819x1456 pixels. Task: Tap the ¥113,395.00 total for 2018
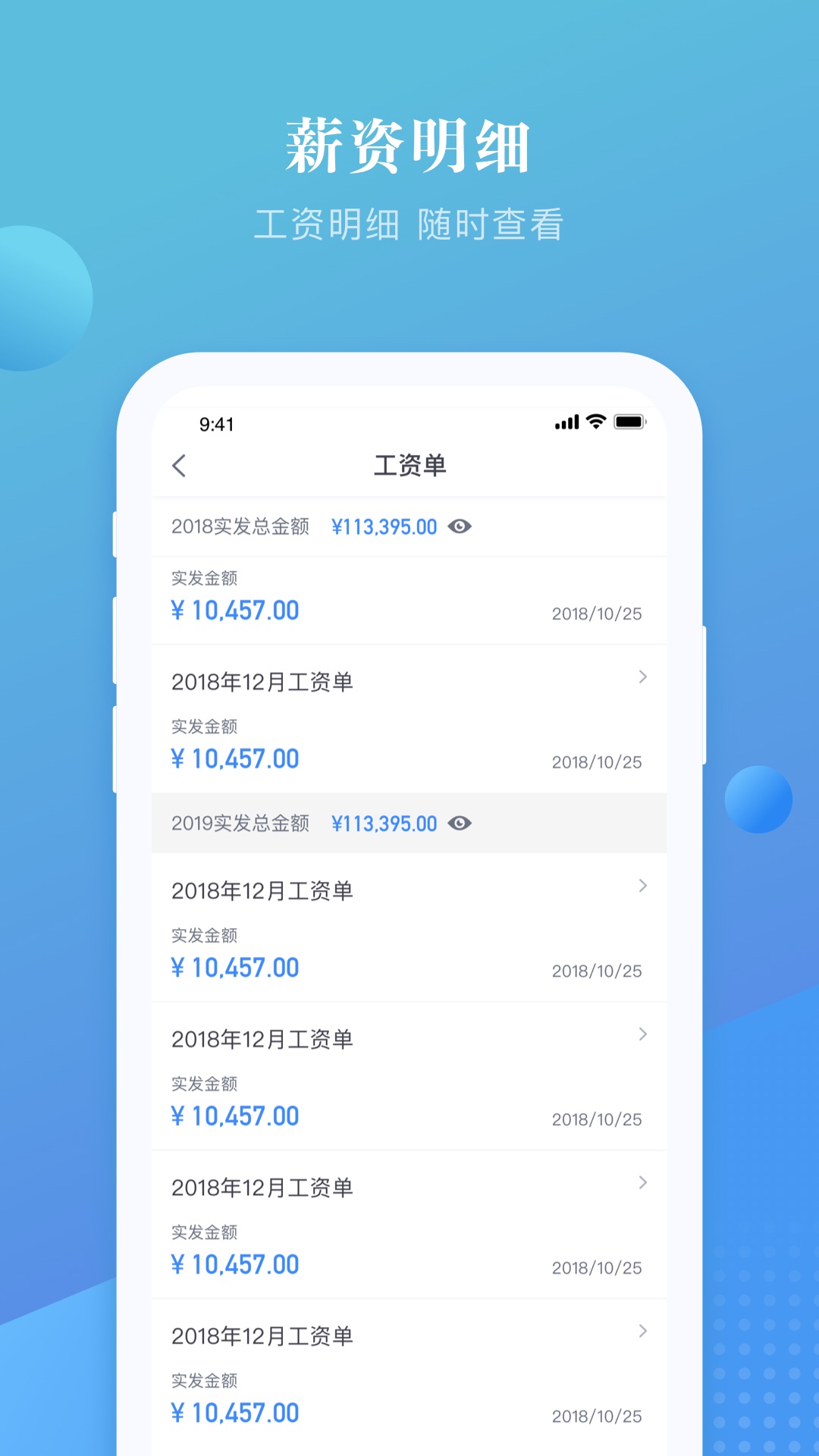(x=384, y=526)
